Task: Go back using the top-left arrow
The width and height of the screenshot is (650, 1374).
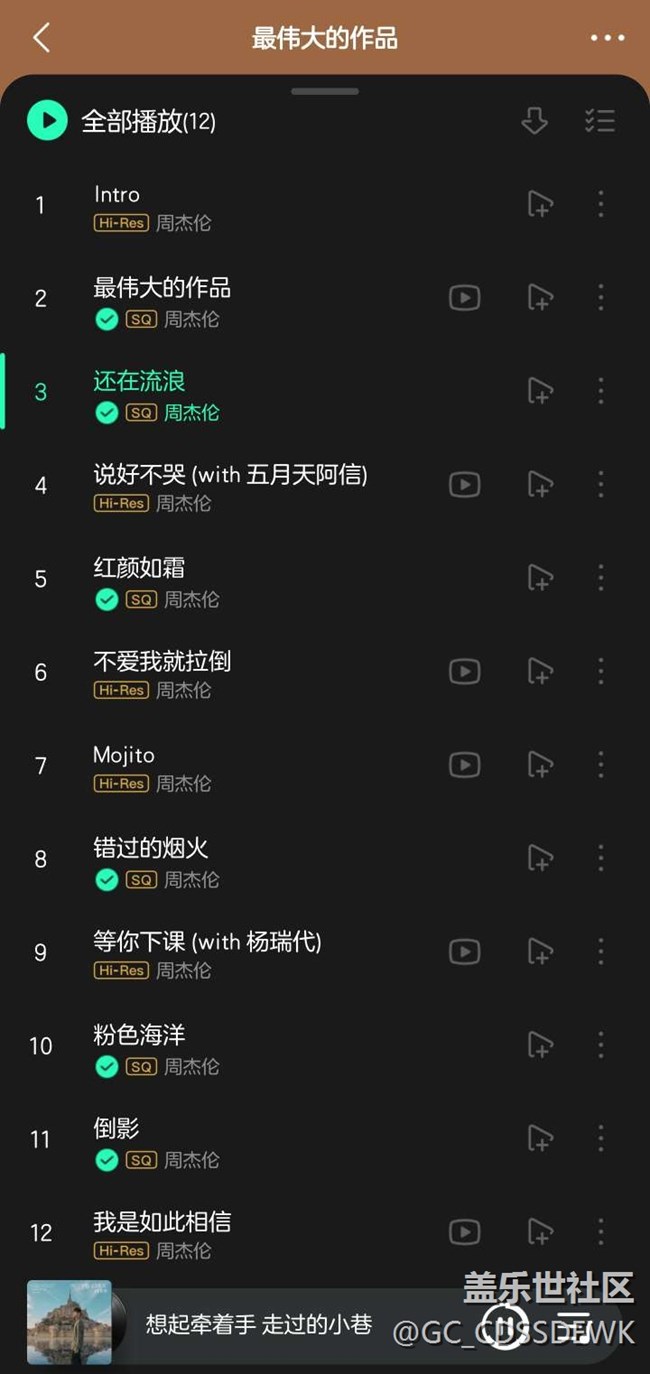Action: tap(41, 38)
